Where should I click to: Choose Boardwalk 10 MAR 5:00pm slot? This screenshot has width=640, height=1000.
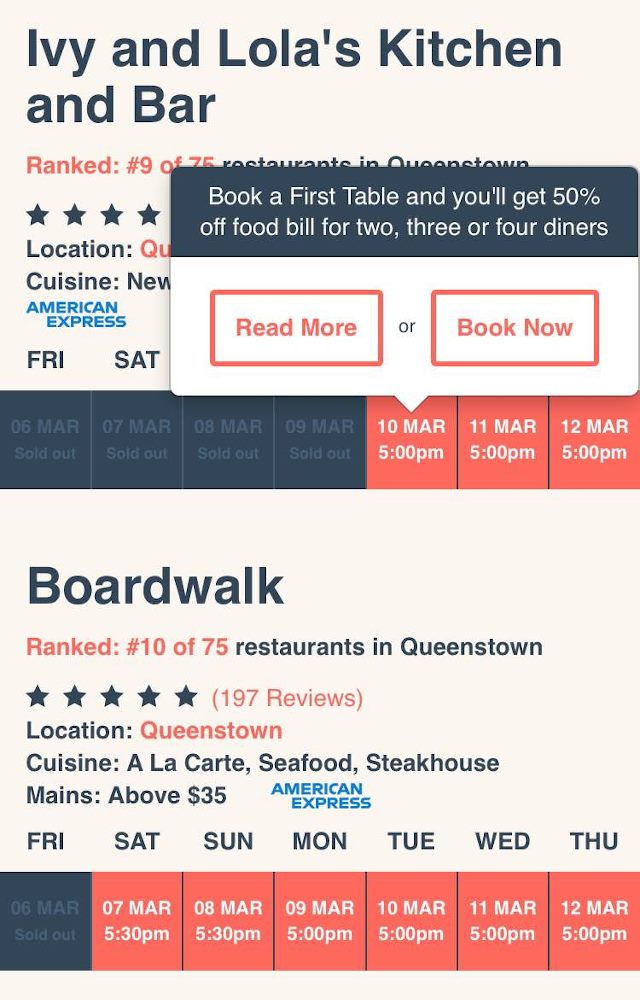coord(411,921)
